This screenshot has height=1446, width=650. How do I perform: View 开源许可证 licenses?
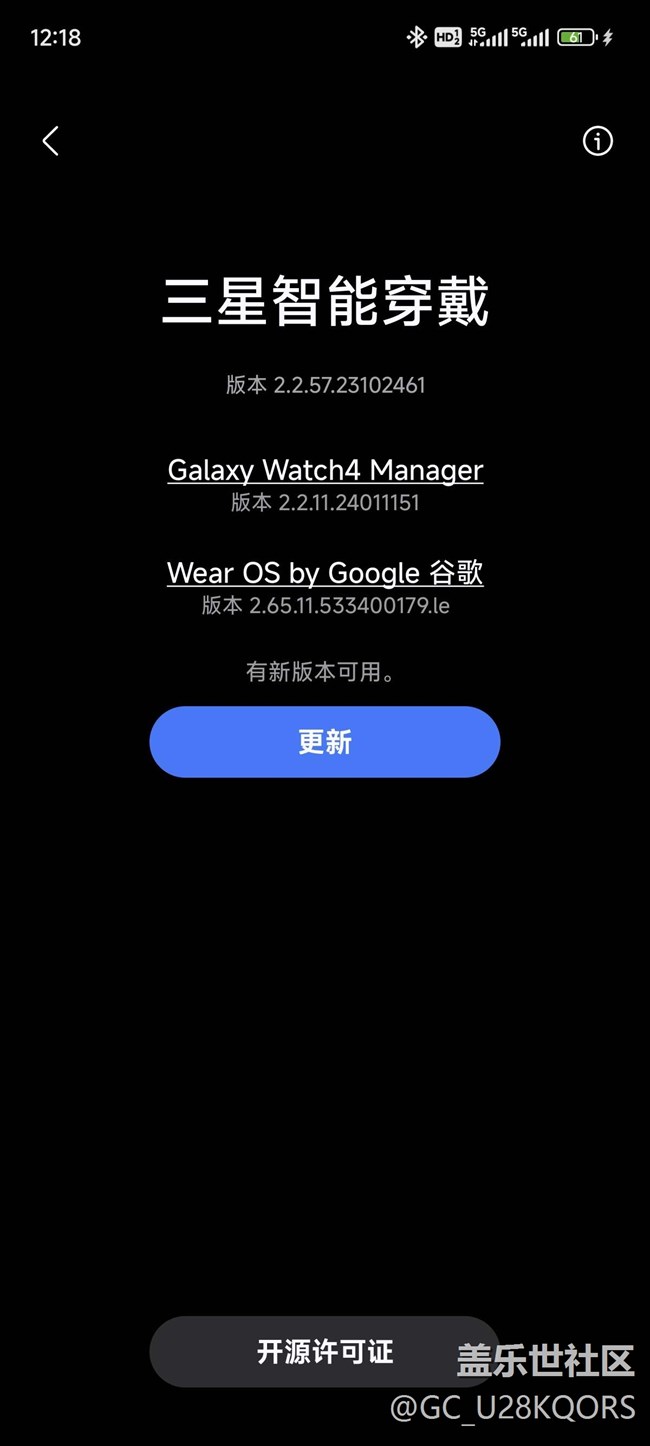click(x=324, y=1352)
